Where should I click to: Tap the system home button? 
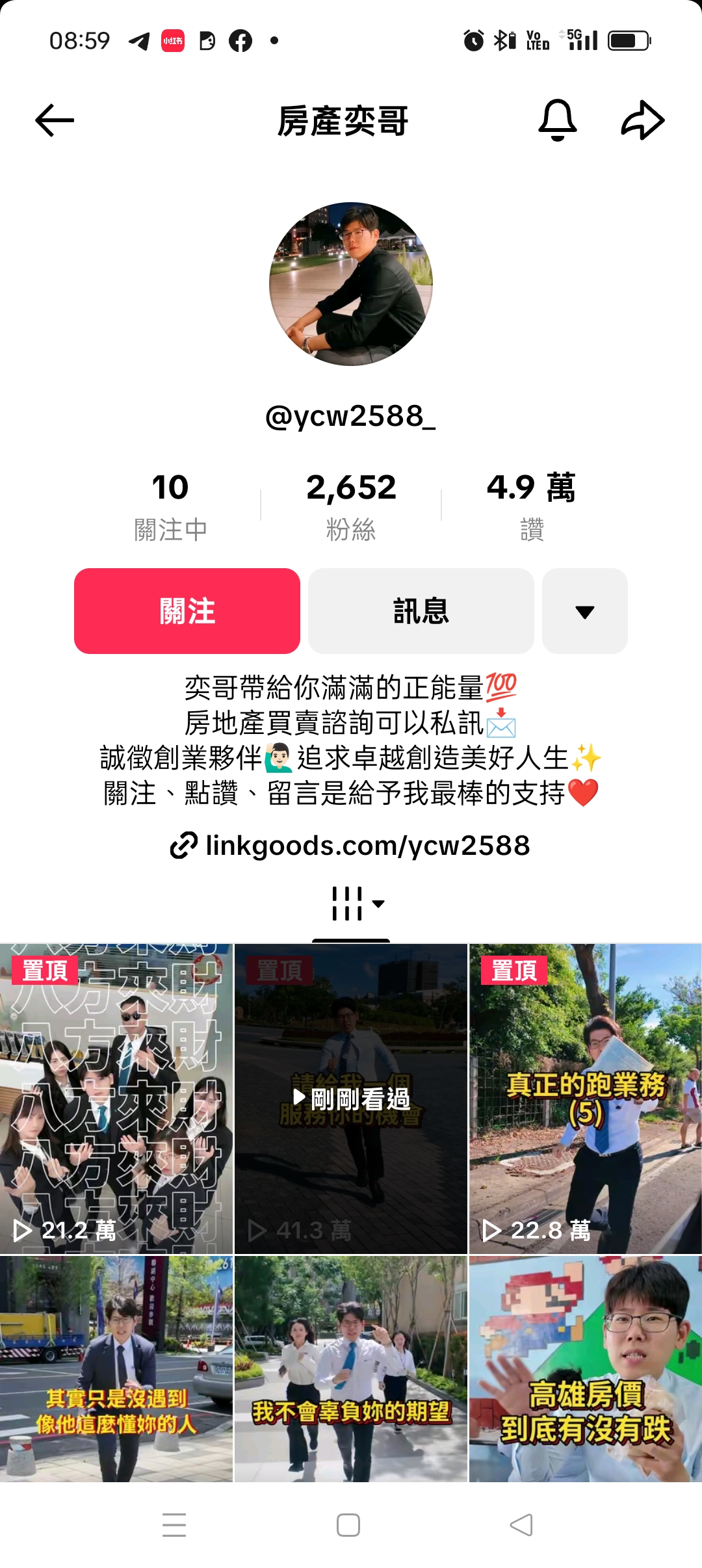tap(348, 1525)
